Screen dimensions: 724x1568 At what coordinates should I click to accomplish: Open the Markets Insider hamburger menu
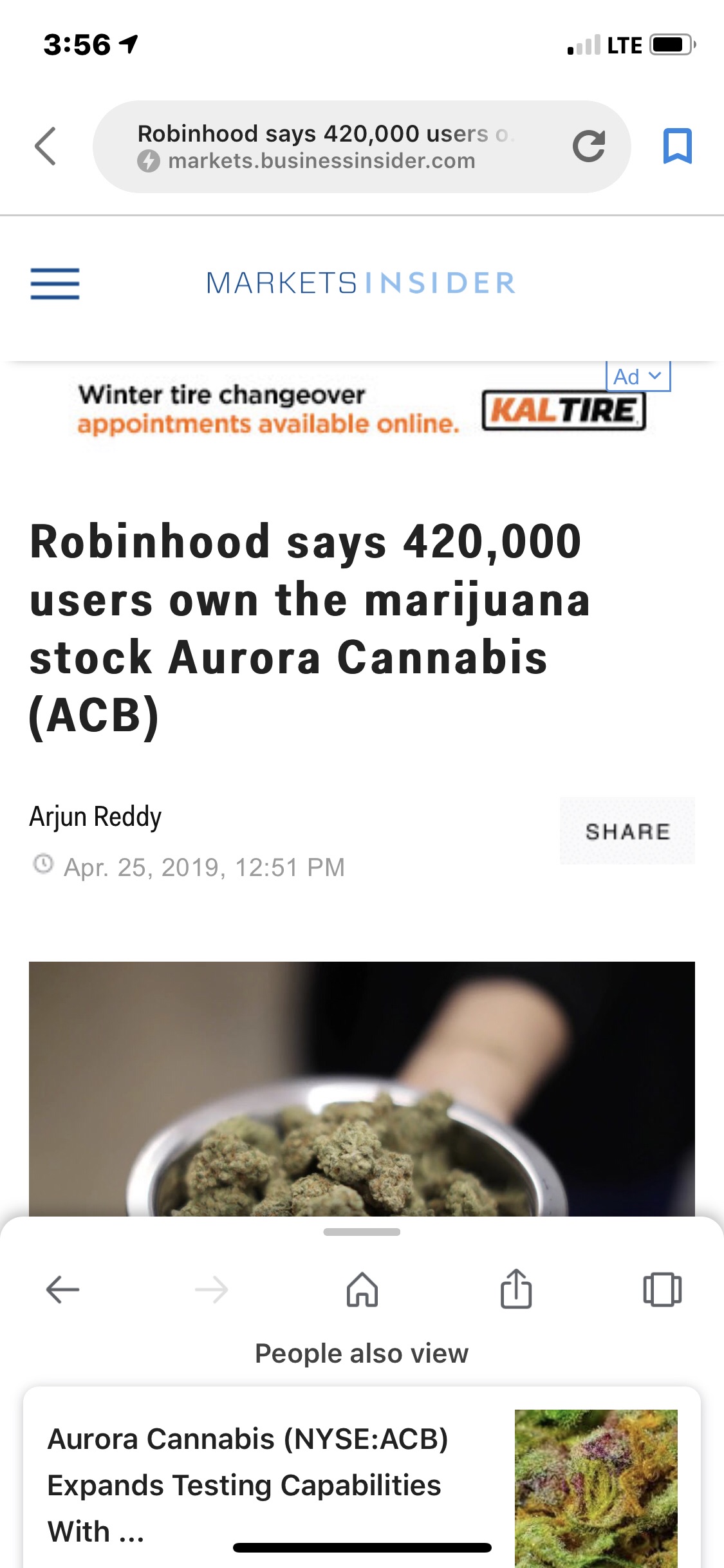[55, 283]
